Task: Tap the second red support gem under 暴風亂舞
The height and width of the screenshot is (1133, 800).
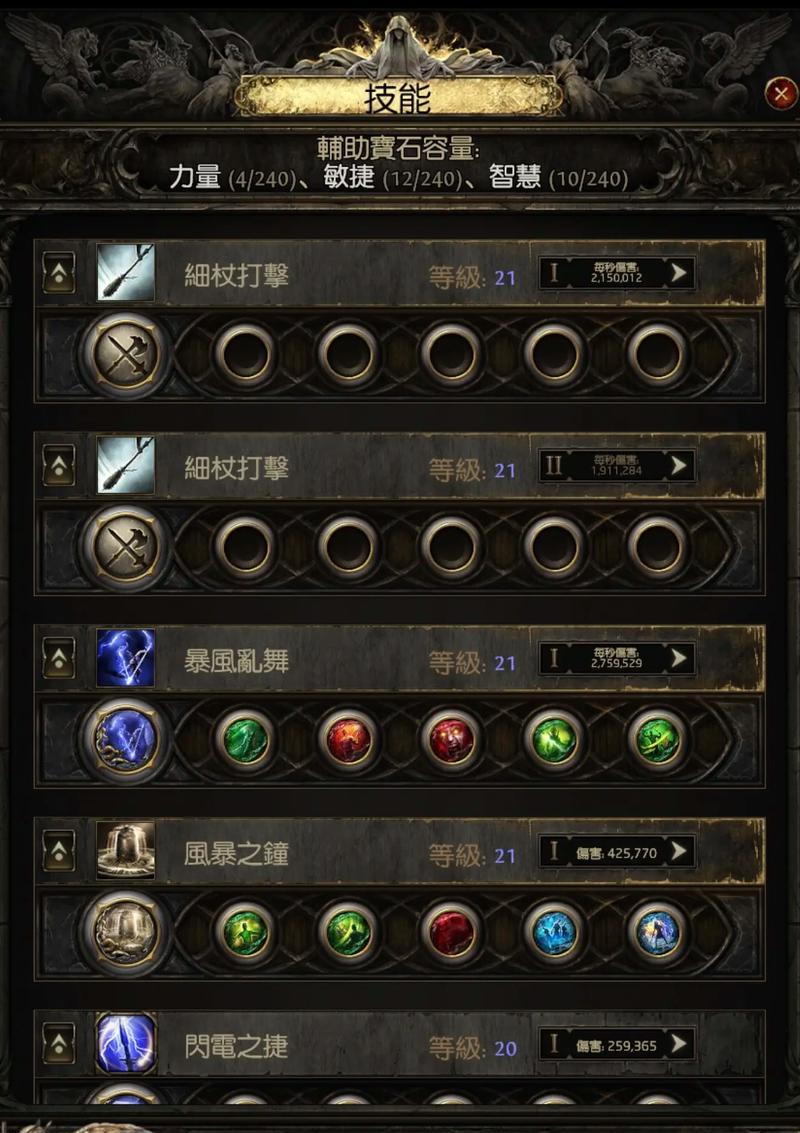Action: pos(451,740)
